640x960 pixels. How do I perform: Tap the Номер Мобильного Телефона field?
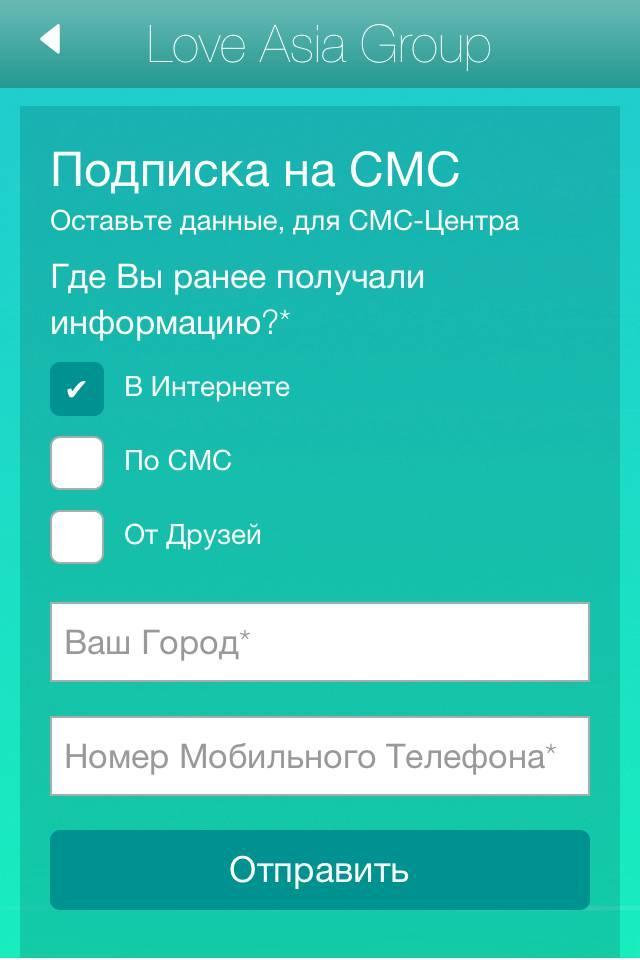click(x=320, y=756)
